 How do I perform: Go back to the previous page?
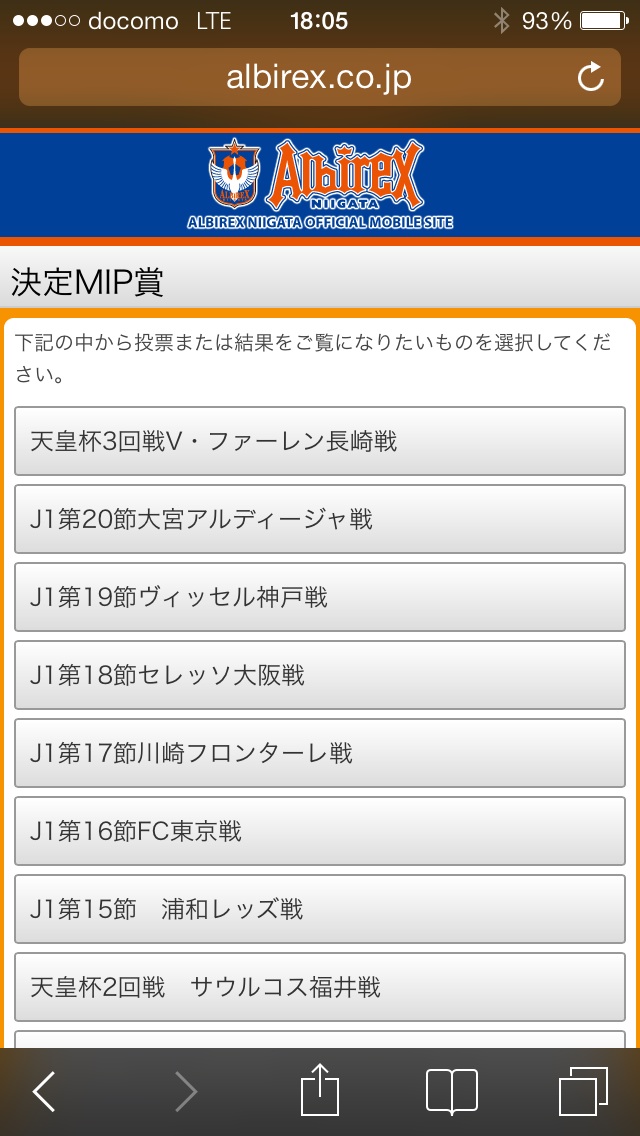(x=45, y=1091)
